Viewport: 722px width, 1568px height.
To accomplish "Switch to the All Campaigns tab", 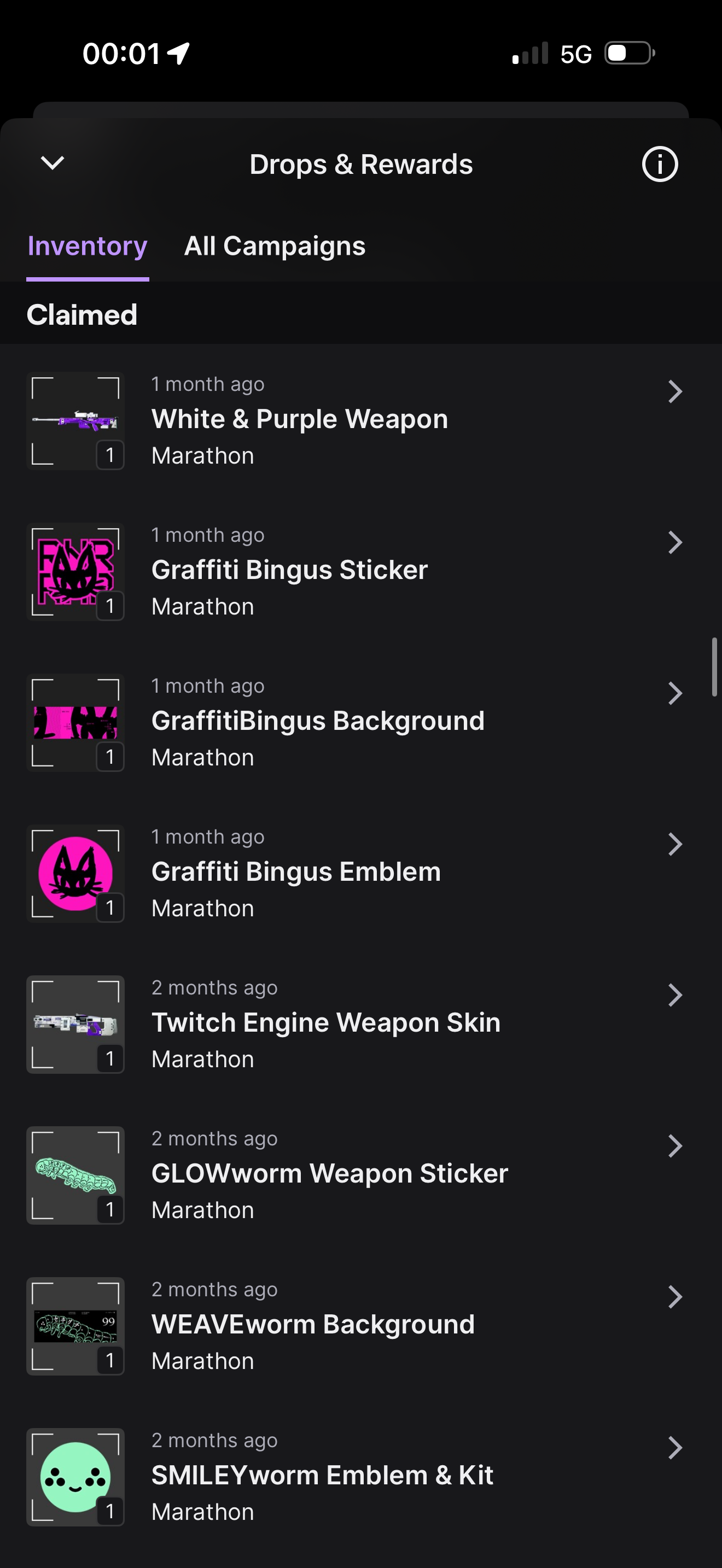I will pos(275,247).
